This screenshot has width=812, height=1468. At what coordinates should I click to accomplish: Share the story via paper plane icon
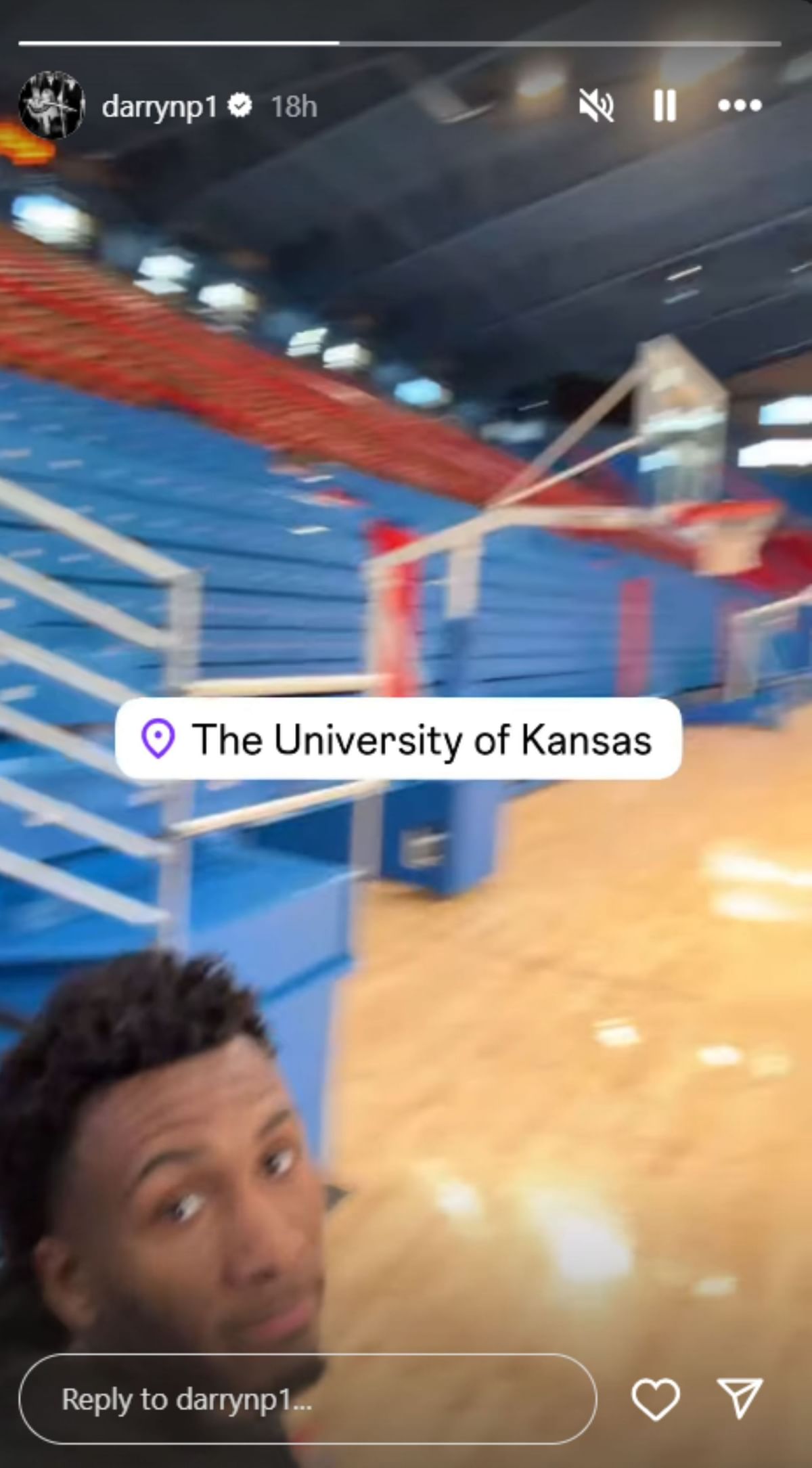pos(740,1398)
